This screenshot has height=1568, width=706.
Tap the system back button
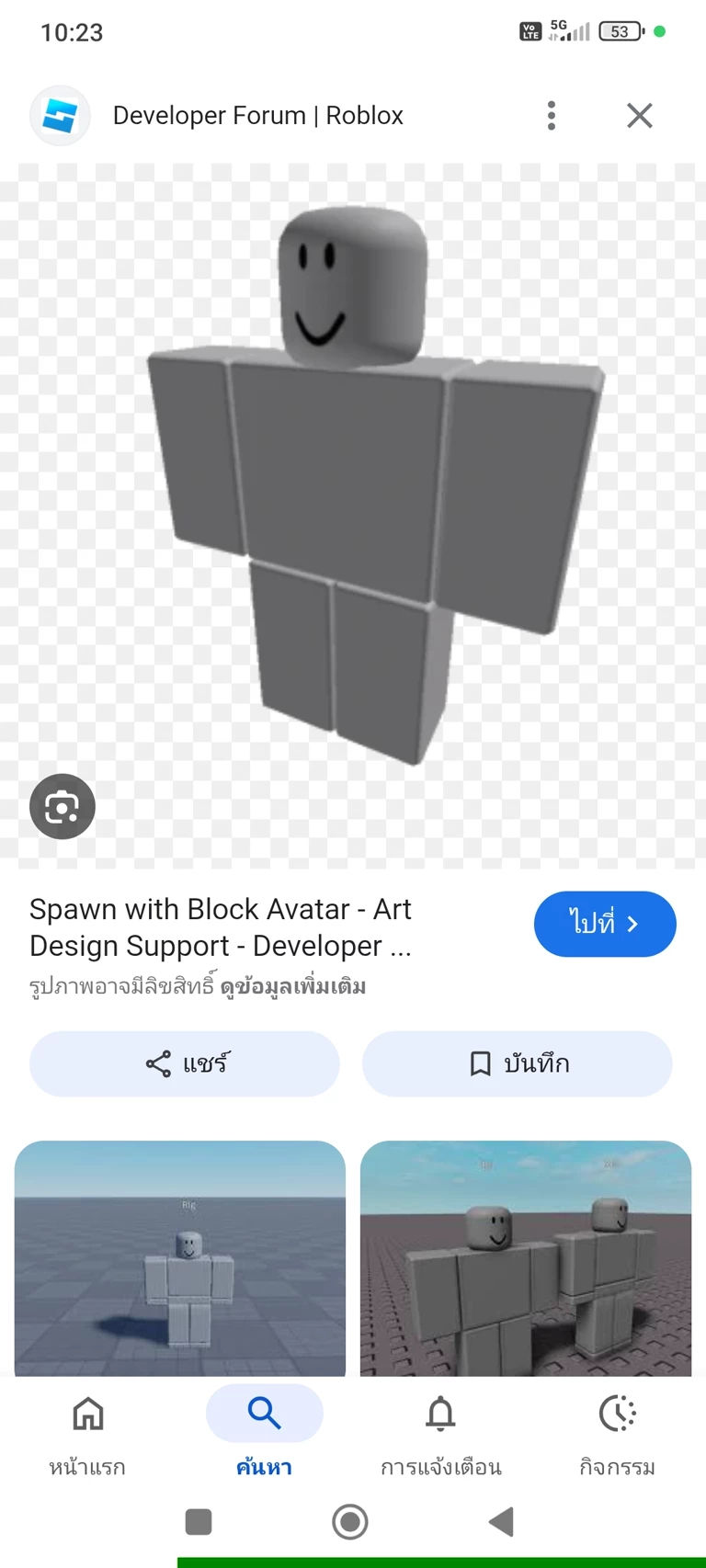pyautogui.click(x=502, y=1522)
